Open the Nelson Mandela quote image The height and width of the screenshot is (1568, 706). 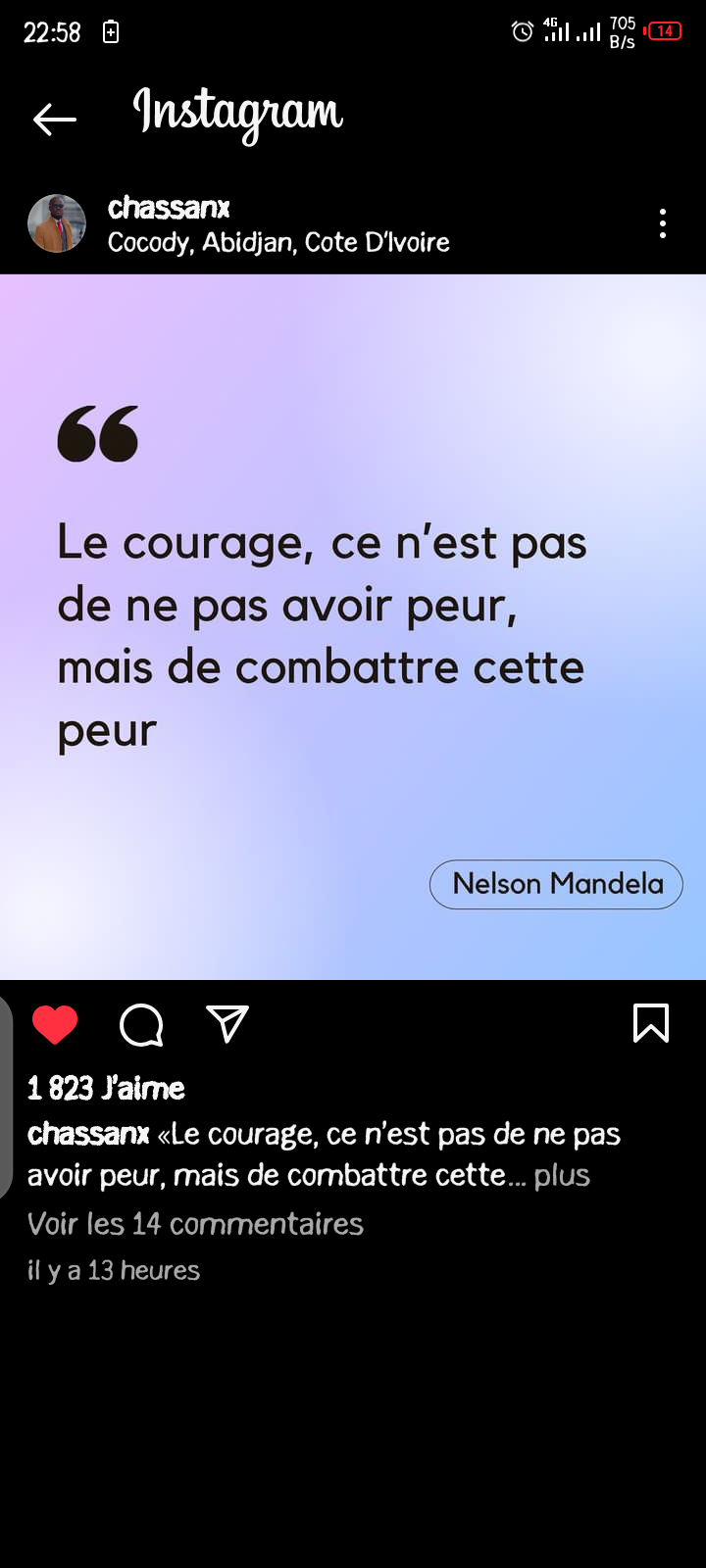(353, 627)
